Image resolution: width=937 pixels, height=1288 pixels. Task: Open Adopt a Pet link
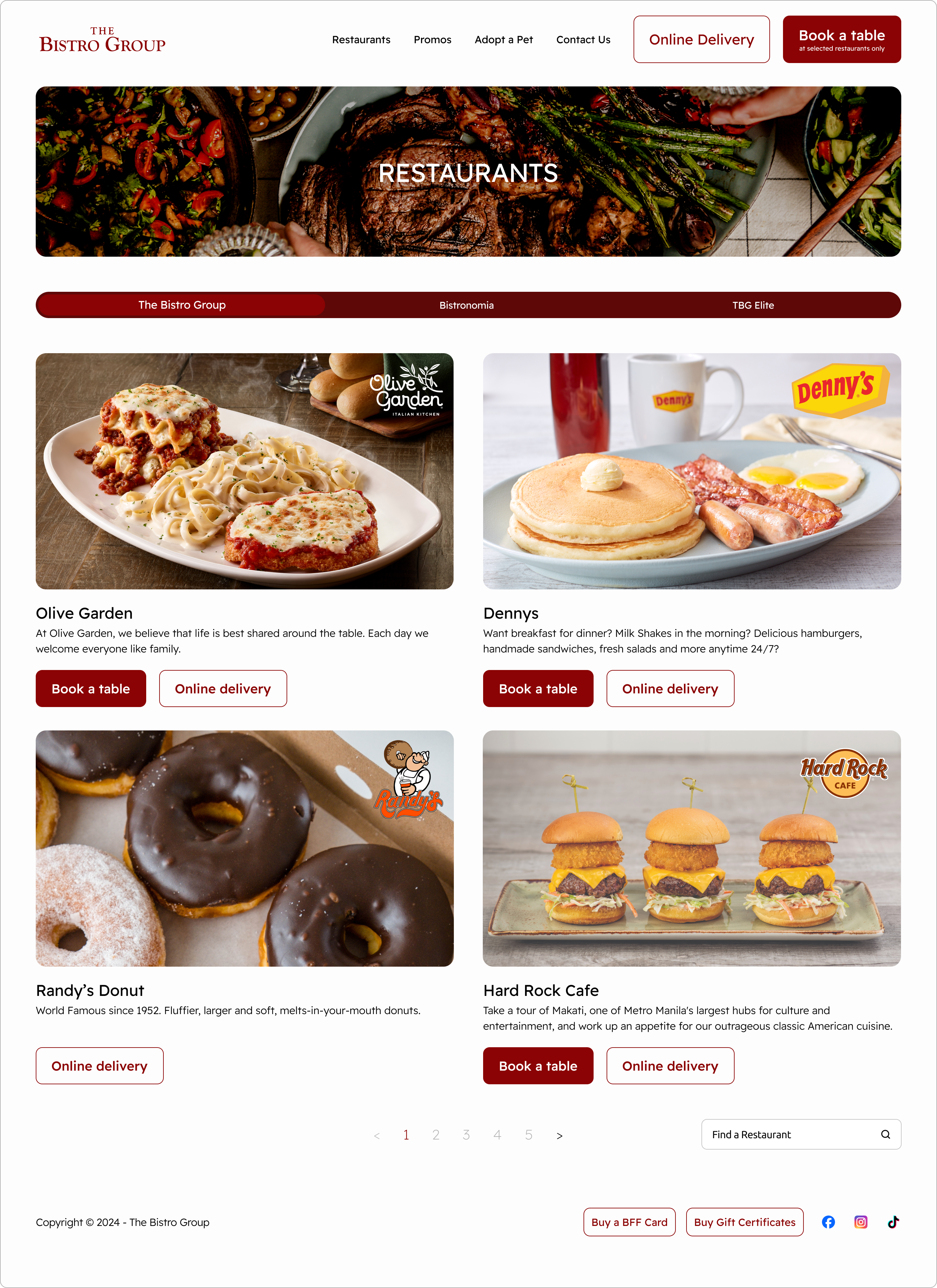[503, 40]
